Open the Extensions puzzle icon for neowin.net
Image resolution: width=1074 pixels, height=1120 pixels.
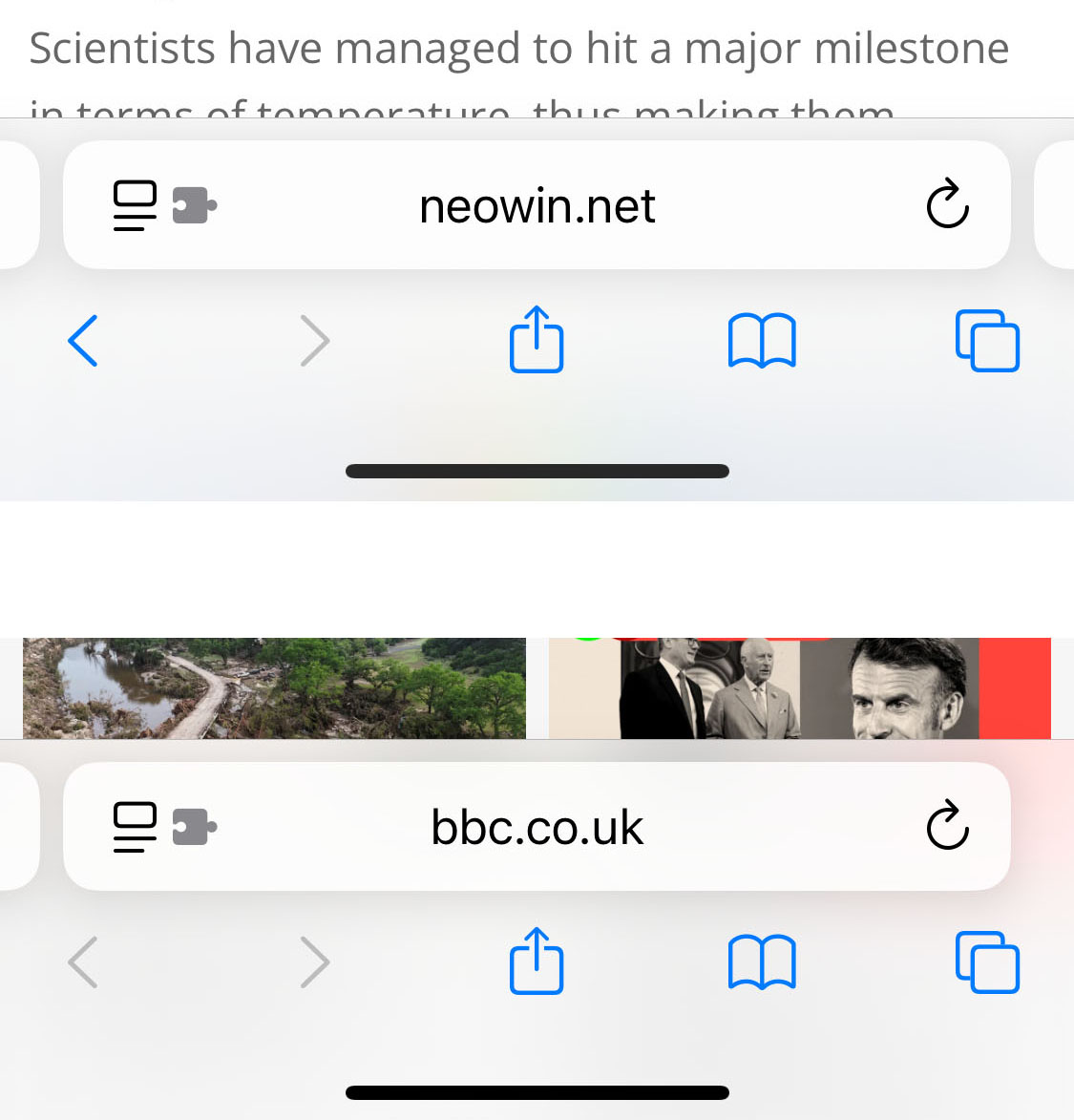tap(196, 204)
